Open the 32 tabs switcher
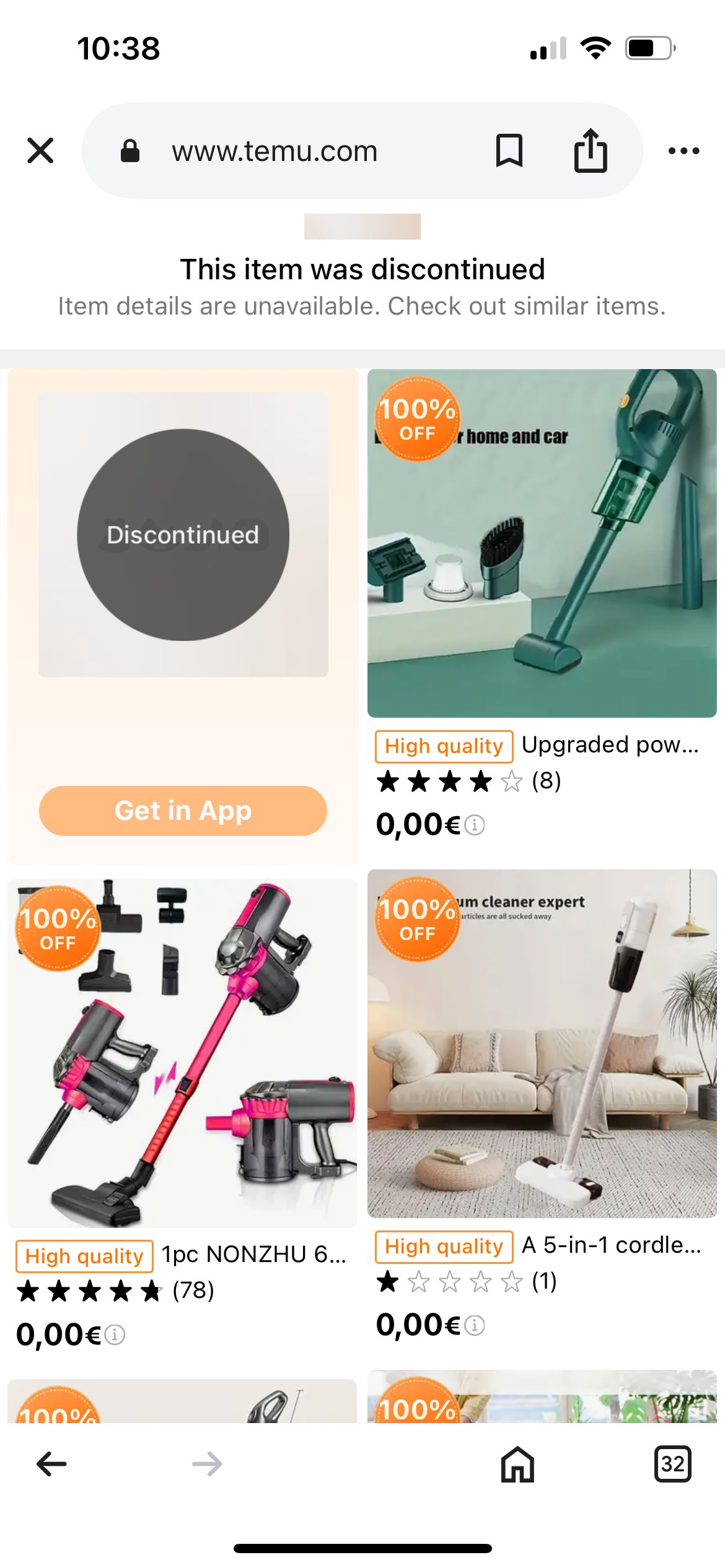Viewport: 725px width, 1568px height. [x=673, y=1464]
